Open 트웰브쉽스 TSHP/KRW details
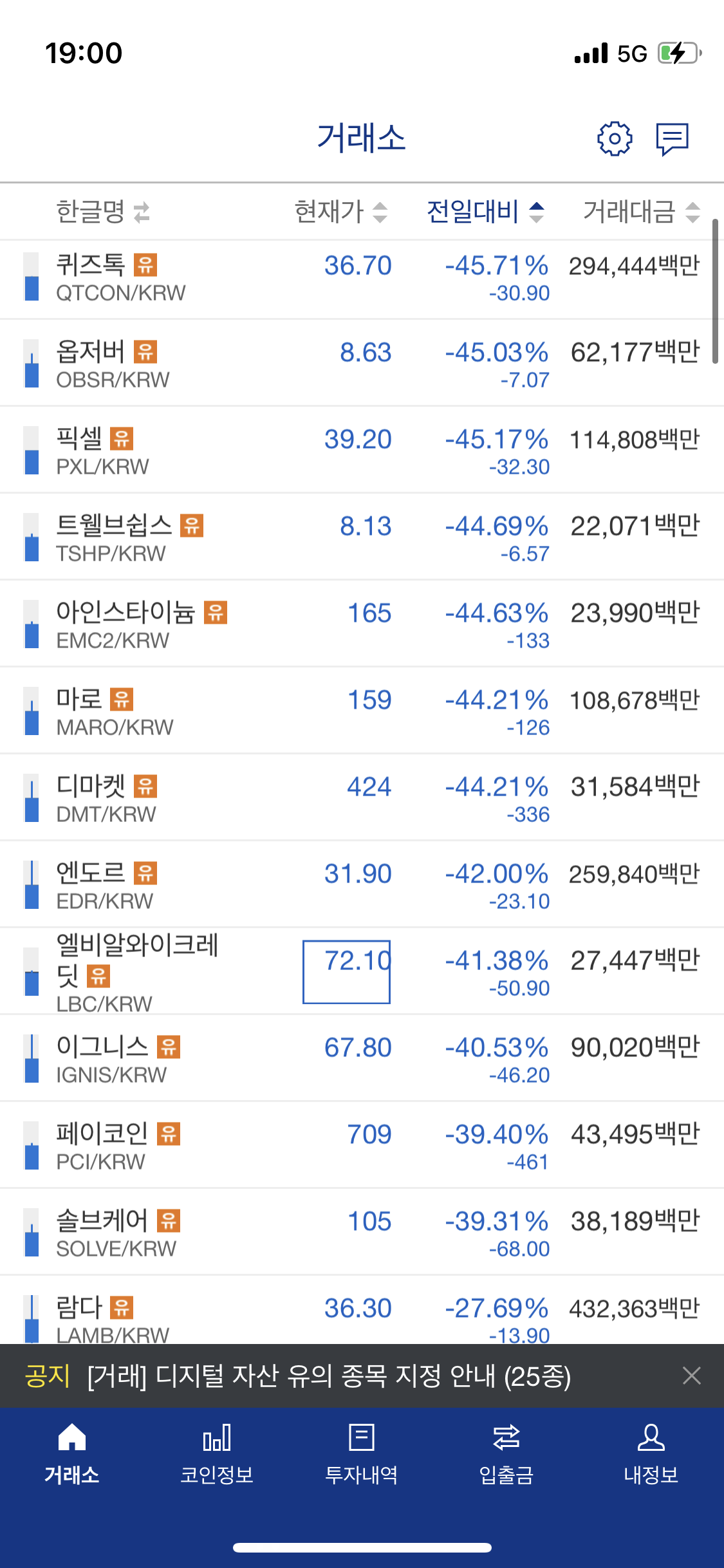 (362, 537)
